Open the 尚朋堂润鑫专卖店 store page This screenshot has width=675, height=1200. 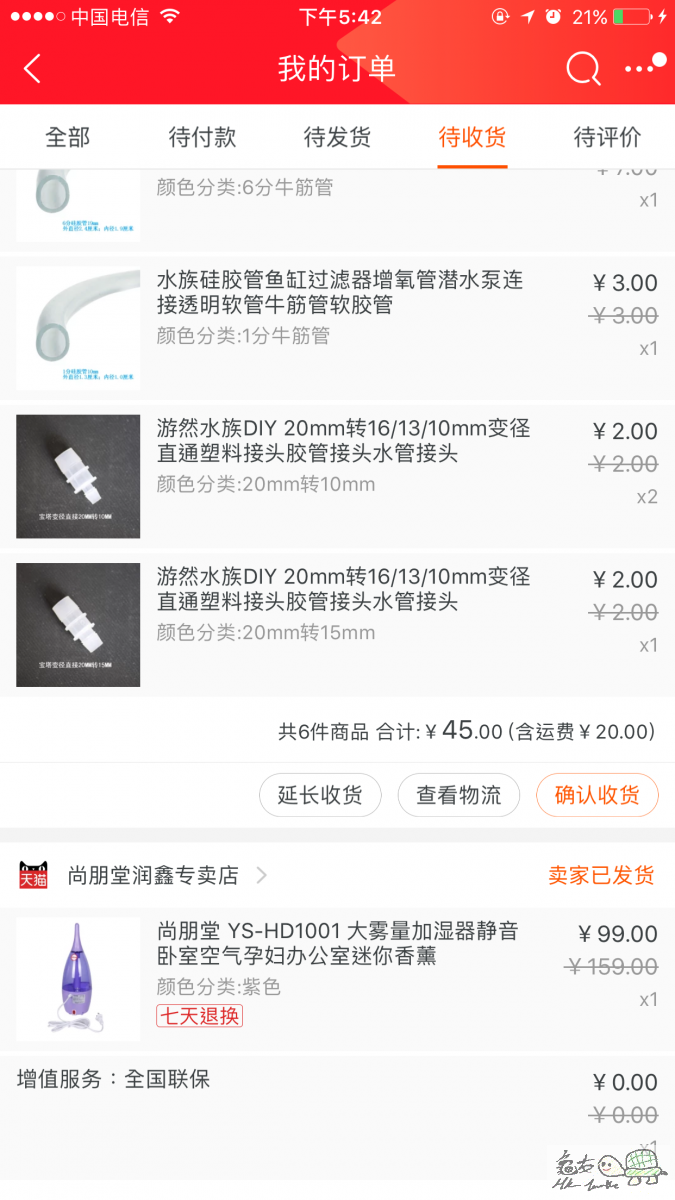click(153, 876)
